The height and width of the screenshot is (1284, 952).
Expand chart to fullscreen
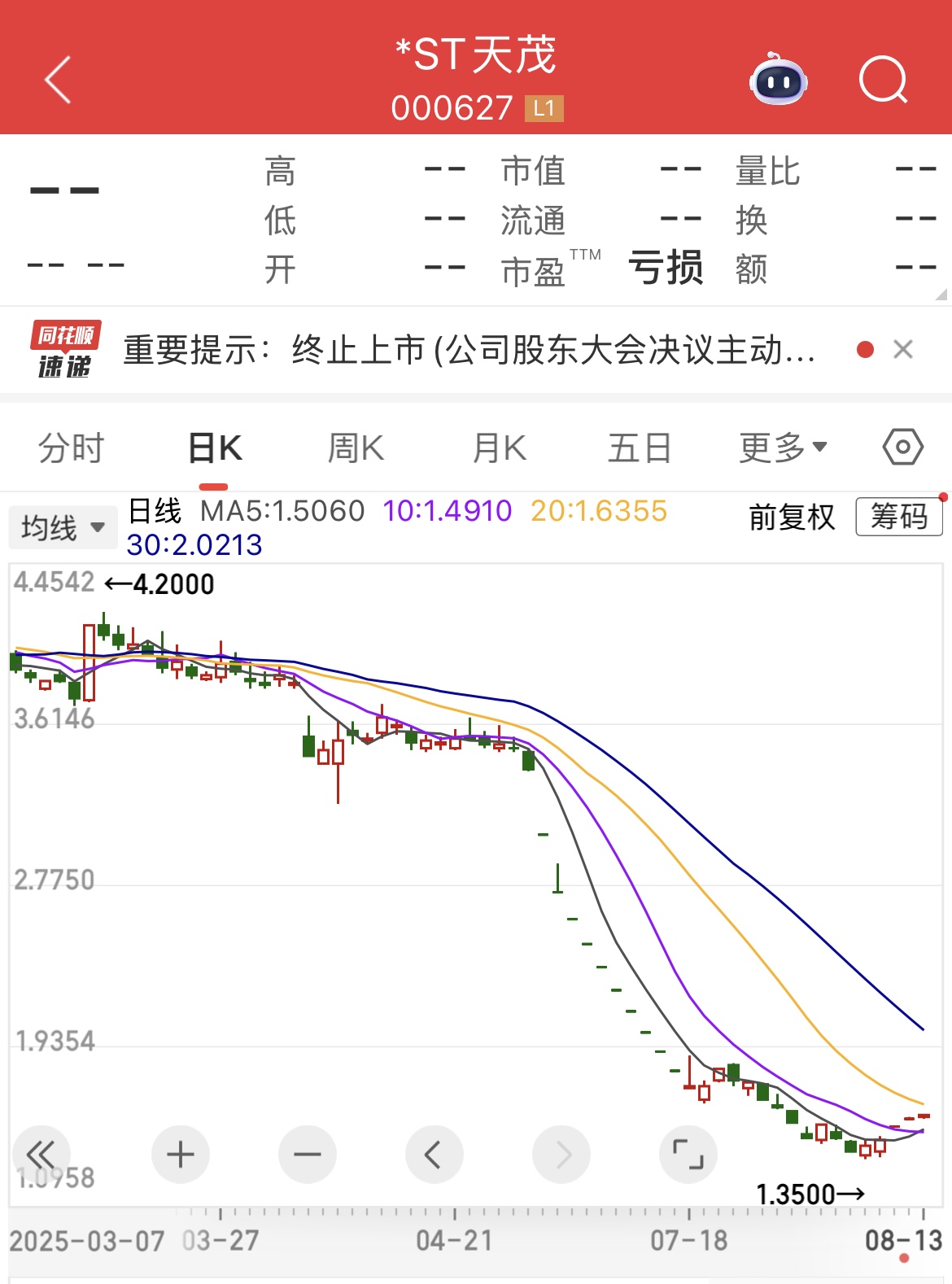pos(688,1155)
